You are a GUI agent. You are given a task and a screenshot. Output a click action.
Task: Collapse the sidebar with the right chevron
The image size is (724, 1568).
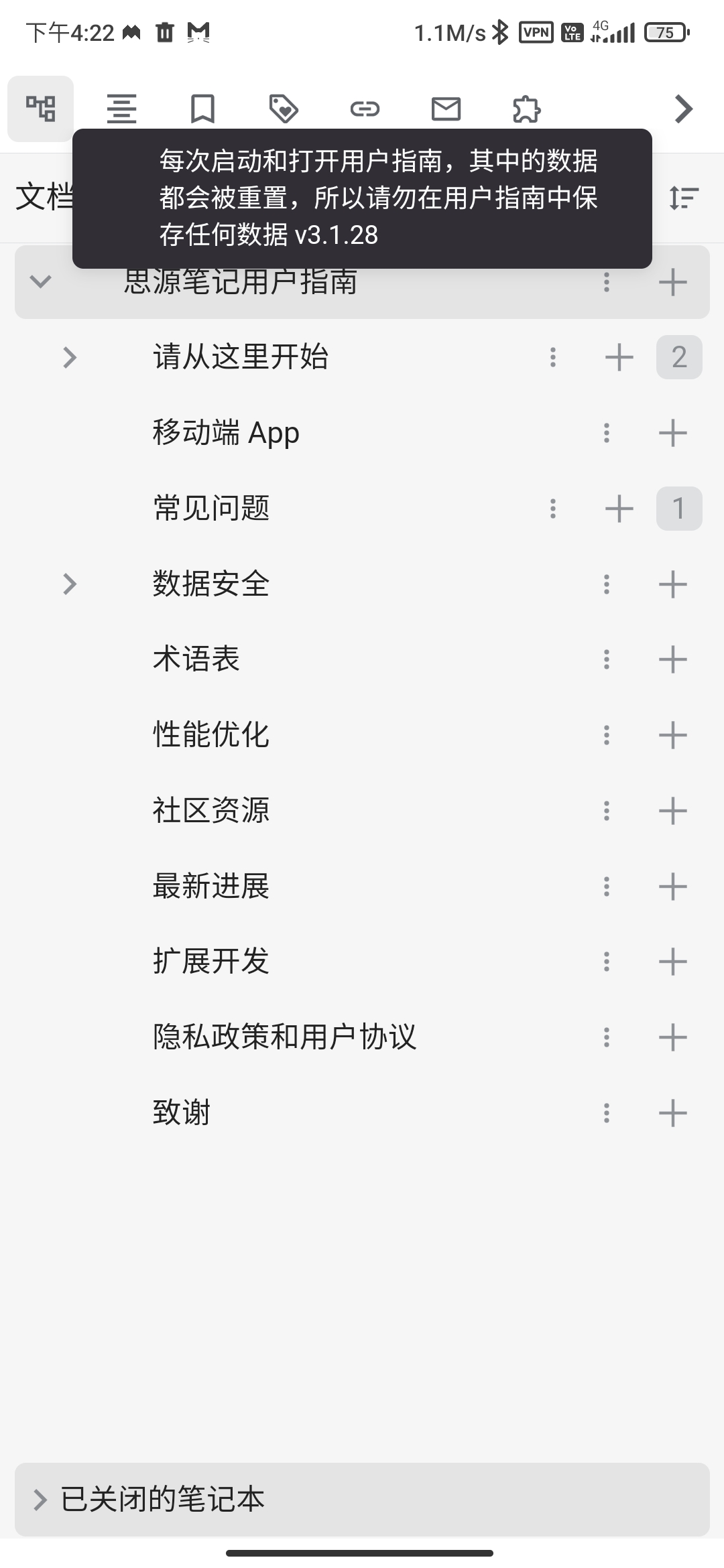point(682,109)
